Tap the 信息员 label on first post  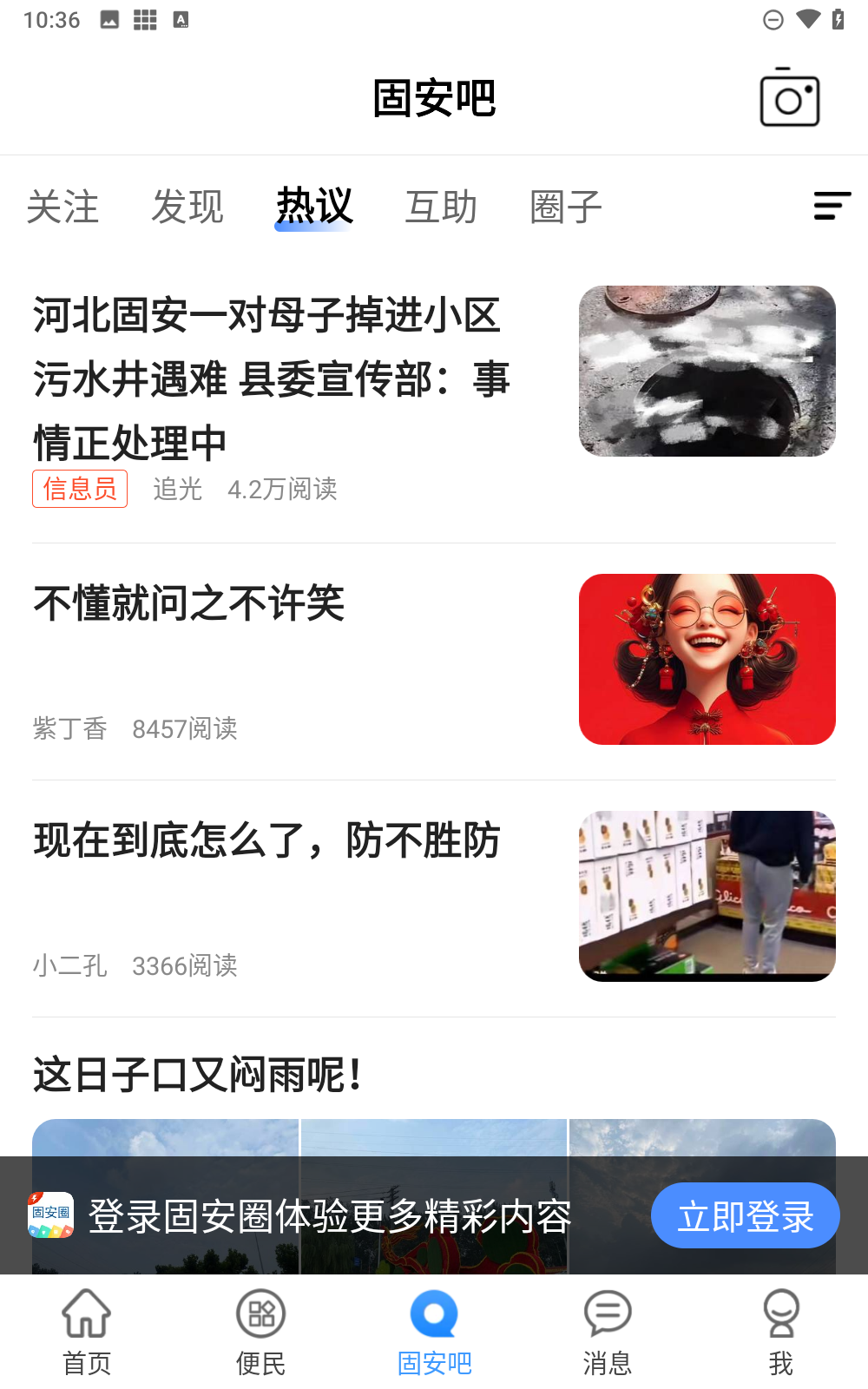[79, 489]
